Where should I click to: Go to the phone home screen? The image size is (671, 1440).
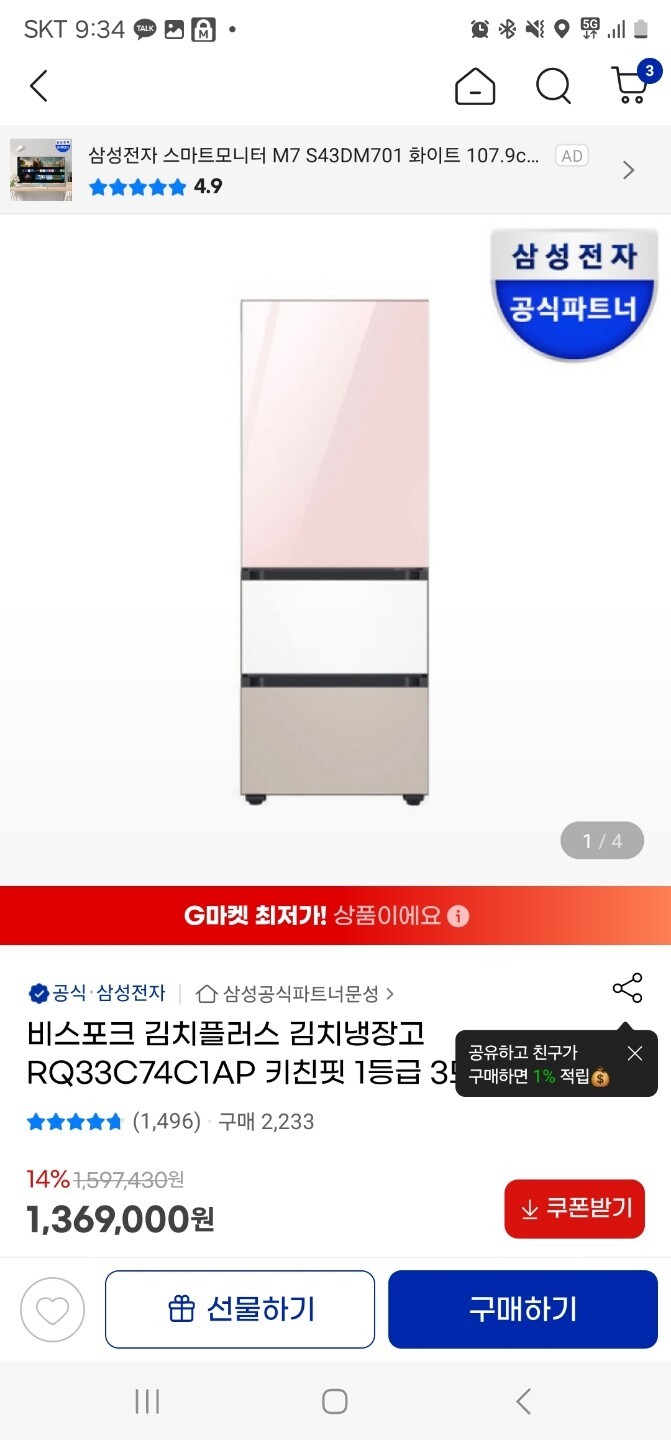pyautogui.click(x=335, y=1402)
